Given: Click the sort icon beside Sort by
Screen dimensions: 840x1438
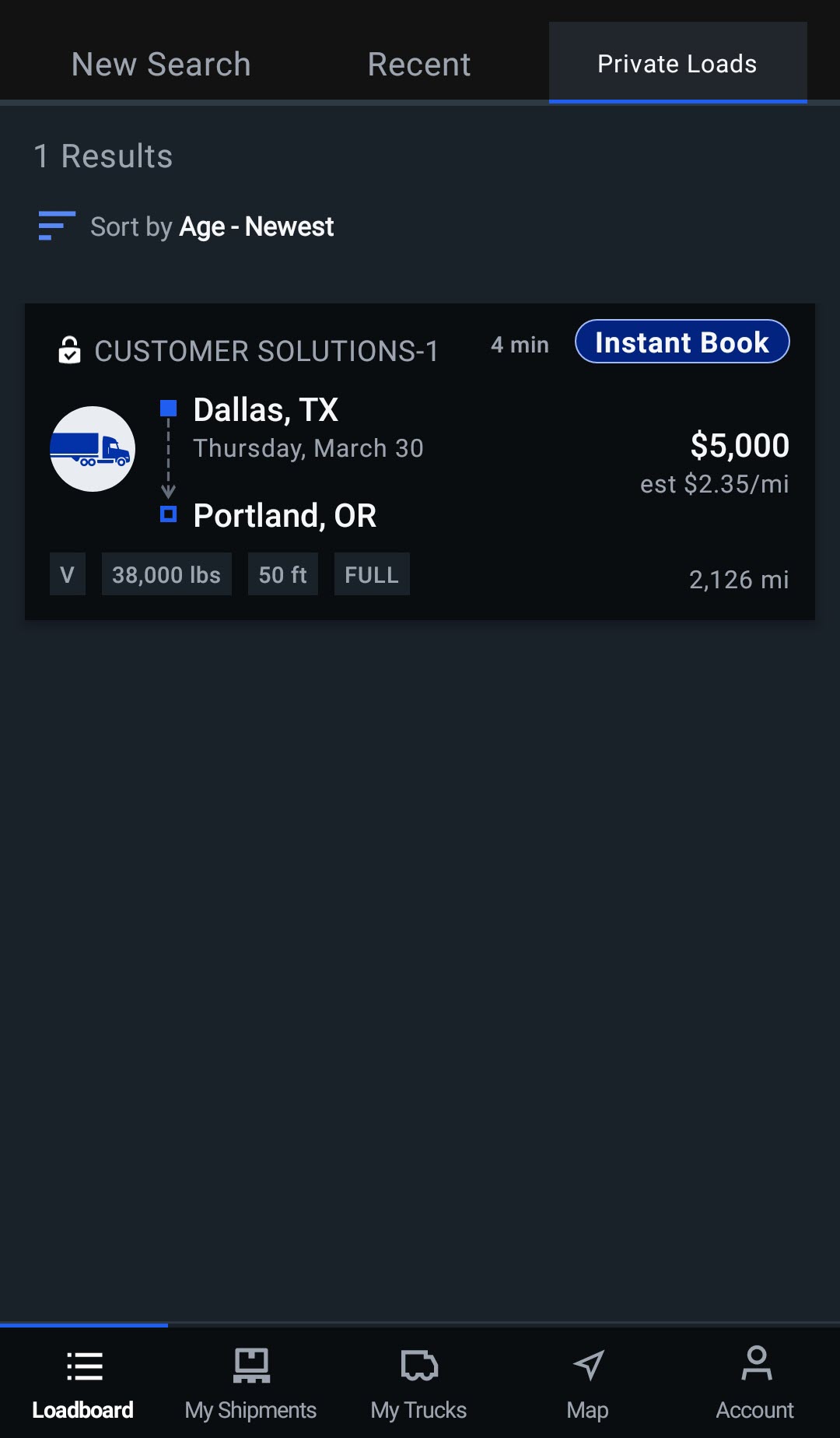Looking at the screenshot, I should tap(54, 226).
